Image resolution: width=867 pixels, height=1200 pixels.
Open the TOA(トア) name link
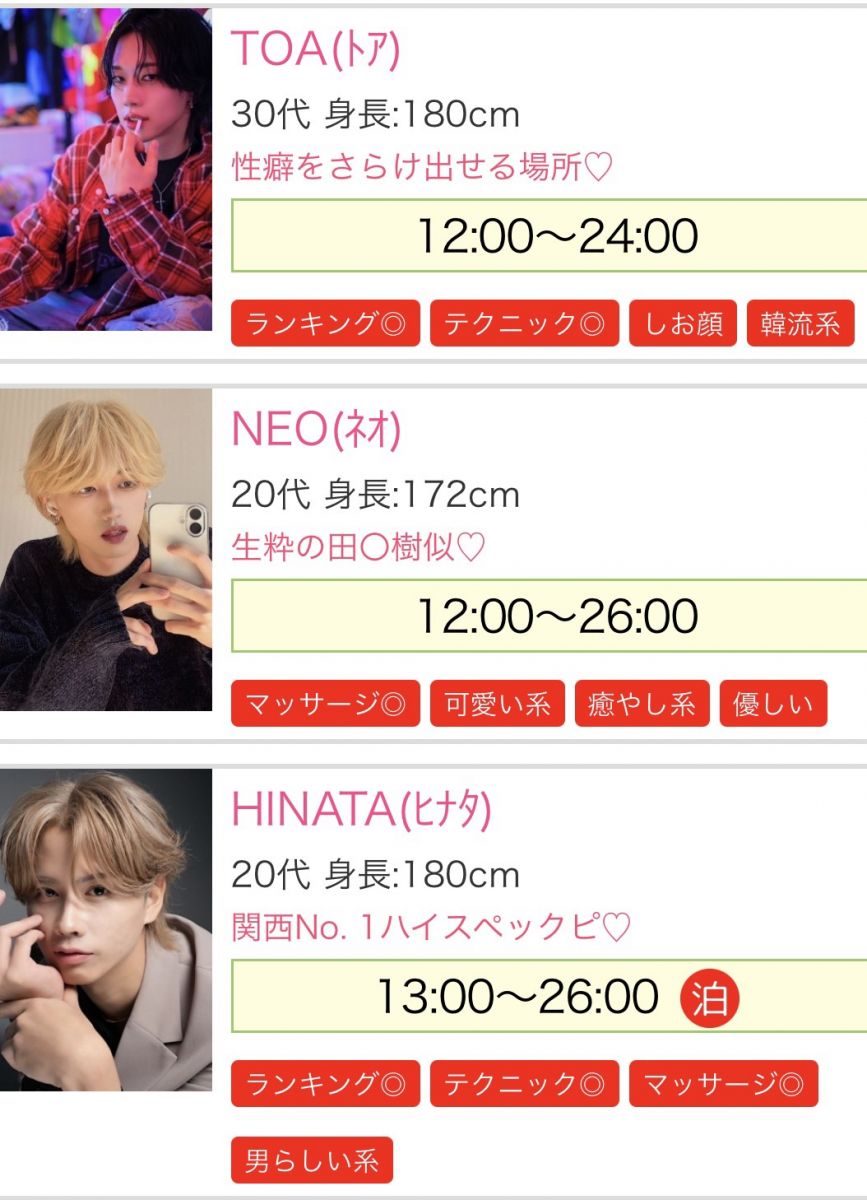point(315,49)
